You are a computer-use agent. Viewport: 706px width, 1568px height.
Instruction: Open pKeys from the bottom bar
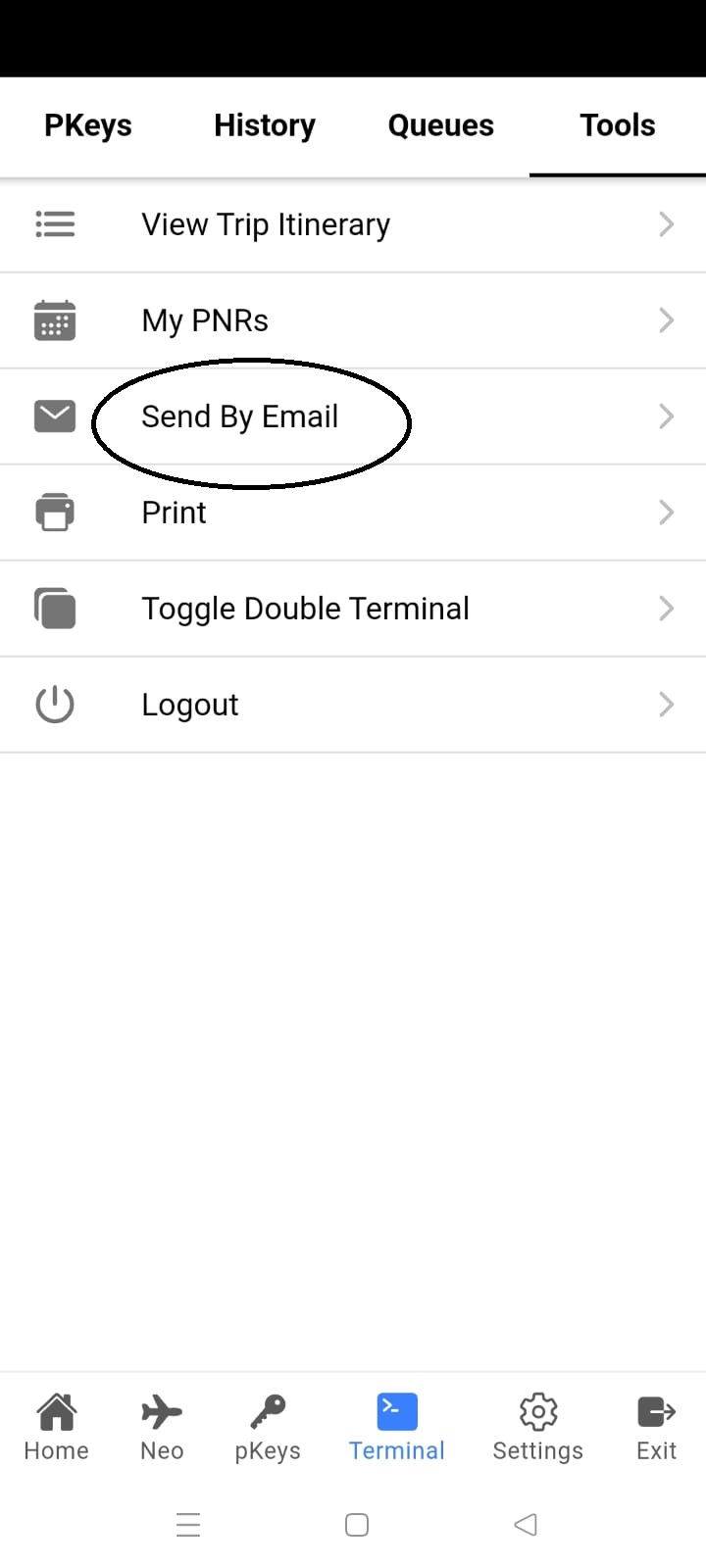268,1427
